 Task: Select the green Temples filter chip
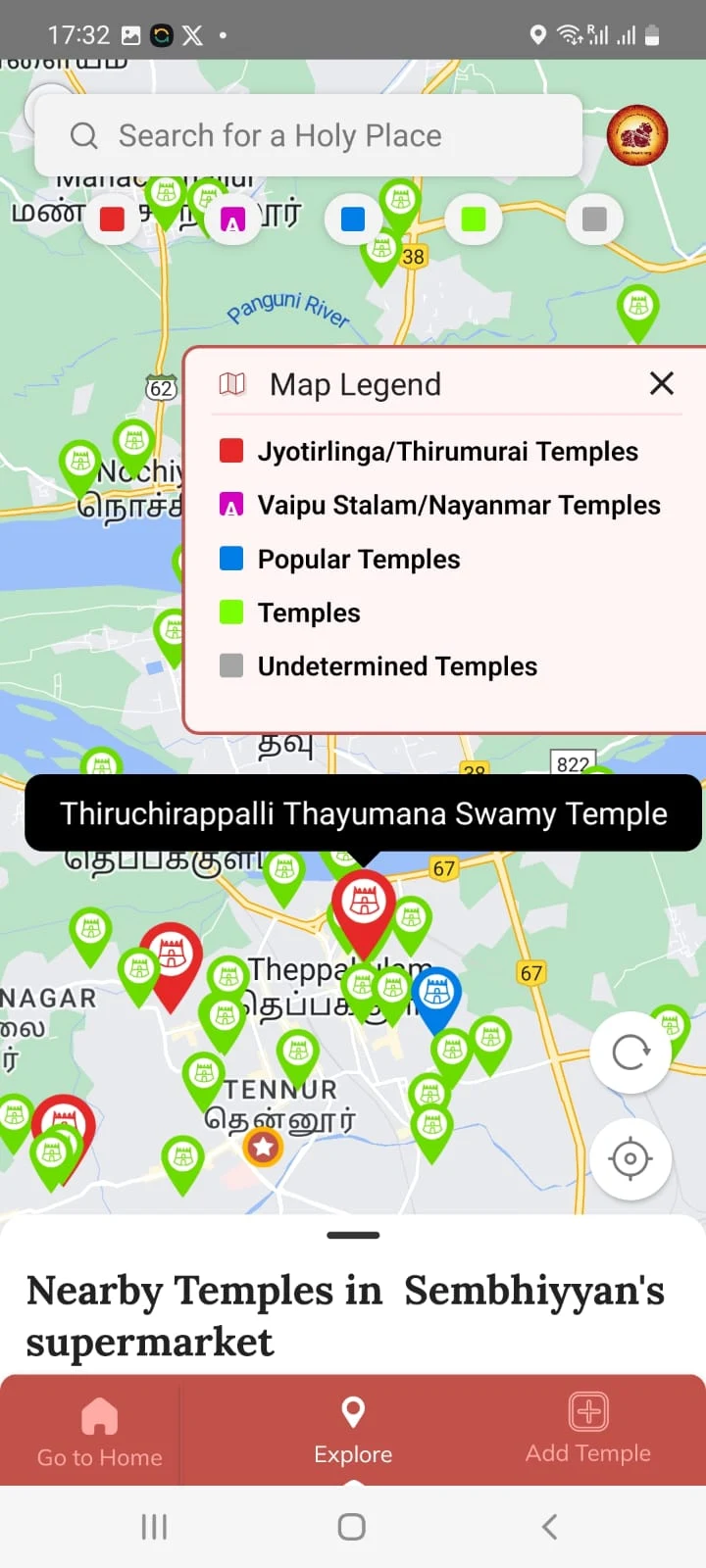(474, 220)
